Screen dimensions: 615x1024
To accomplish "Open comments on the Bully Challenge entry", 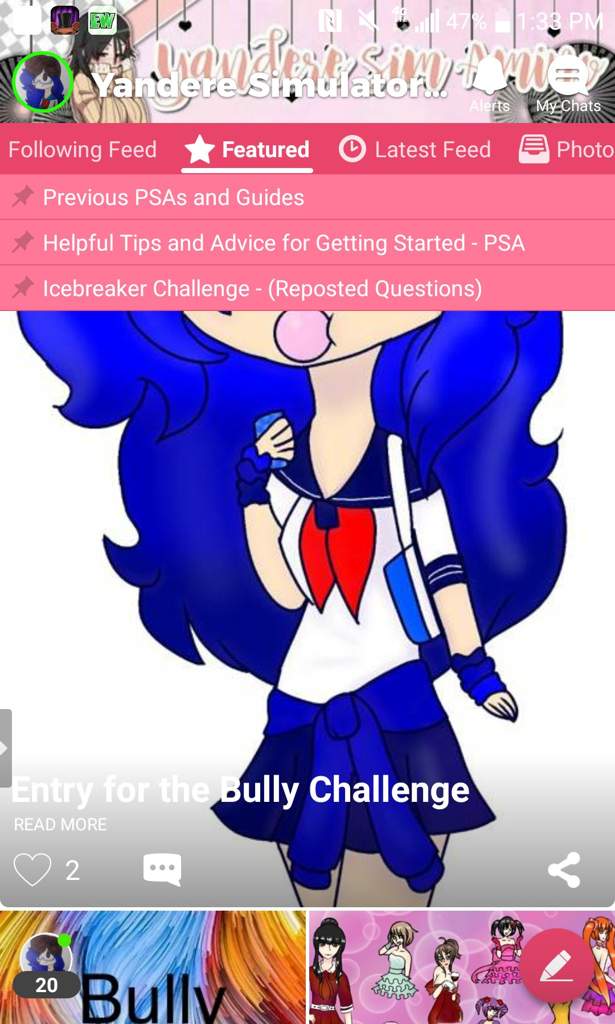I will point(162,869).
